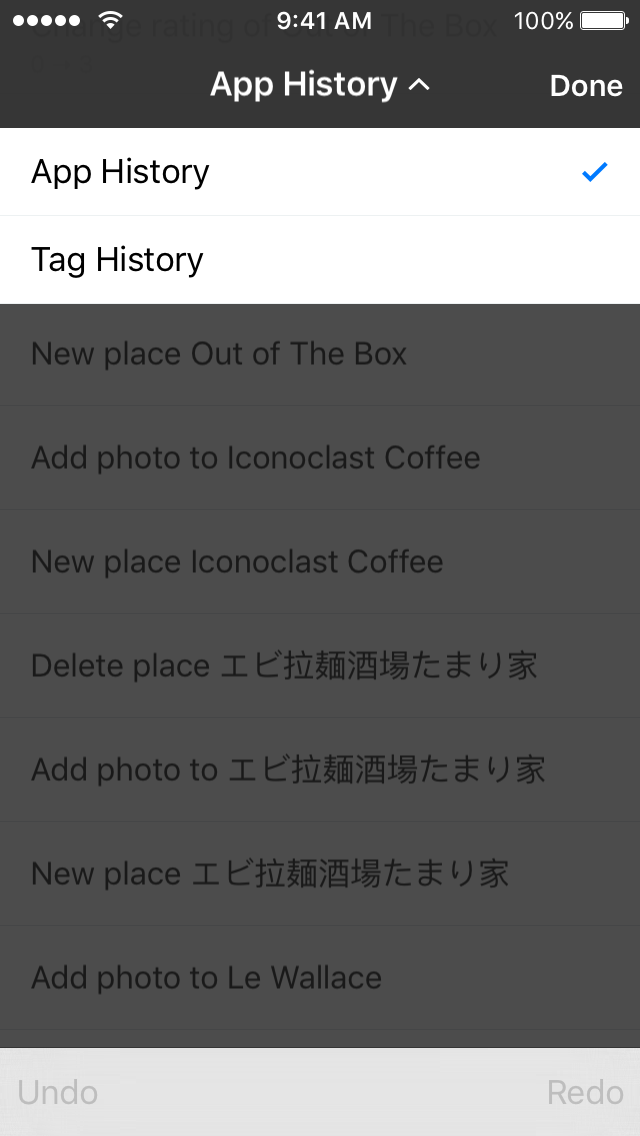Select Add photo to Iconoclast Coffee entry
This screenshot has width=640, height=1136.
320,458
